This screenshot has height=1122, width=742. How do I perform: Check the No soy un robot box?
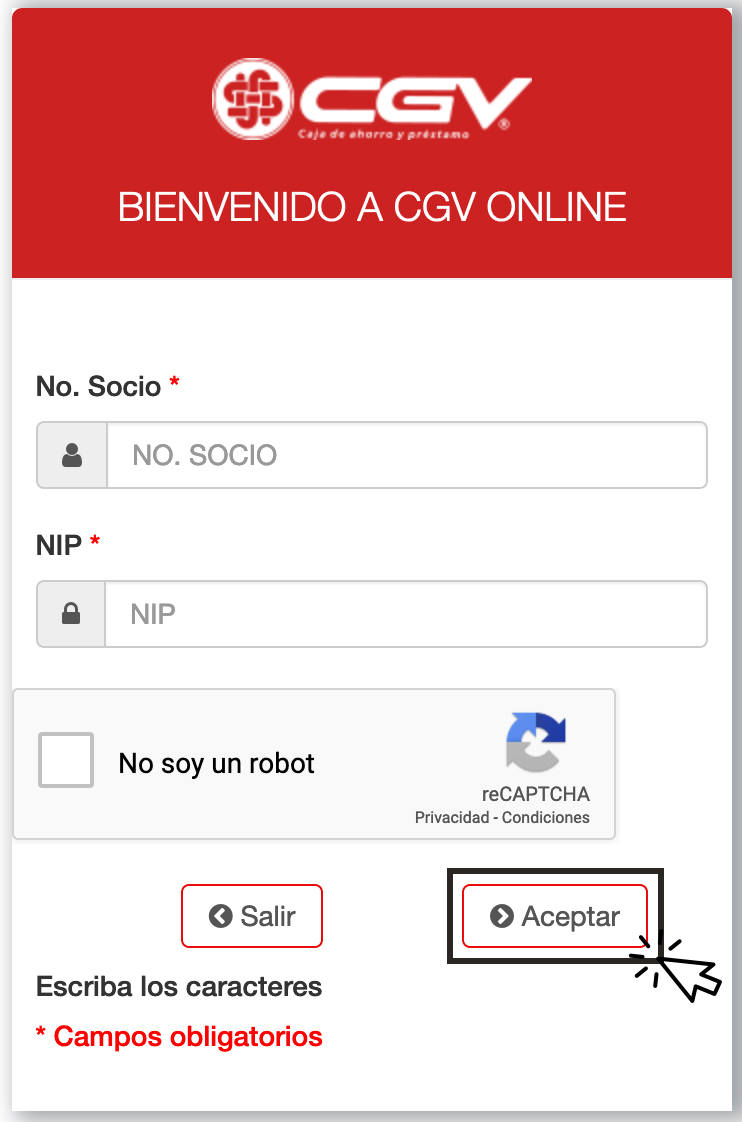pyautogui.click(x=66, y=760)
